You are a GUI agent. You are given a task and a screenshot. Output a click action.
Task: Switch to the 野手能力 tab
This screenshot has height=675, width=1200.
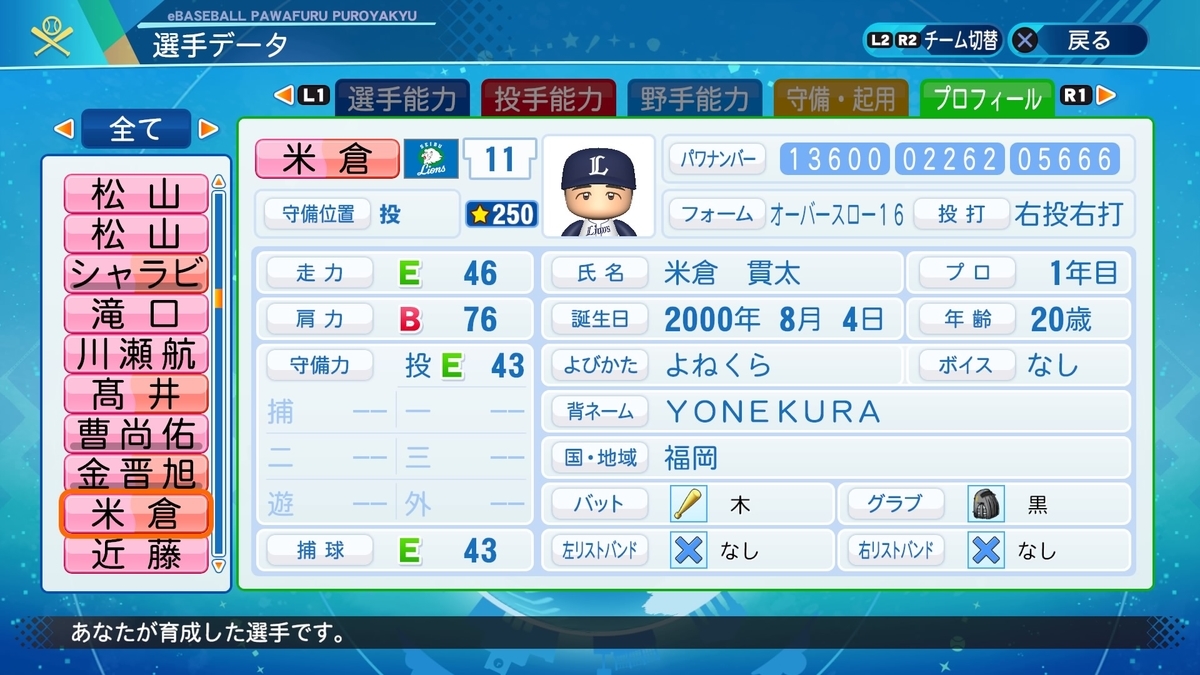coord(695,98)
